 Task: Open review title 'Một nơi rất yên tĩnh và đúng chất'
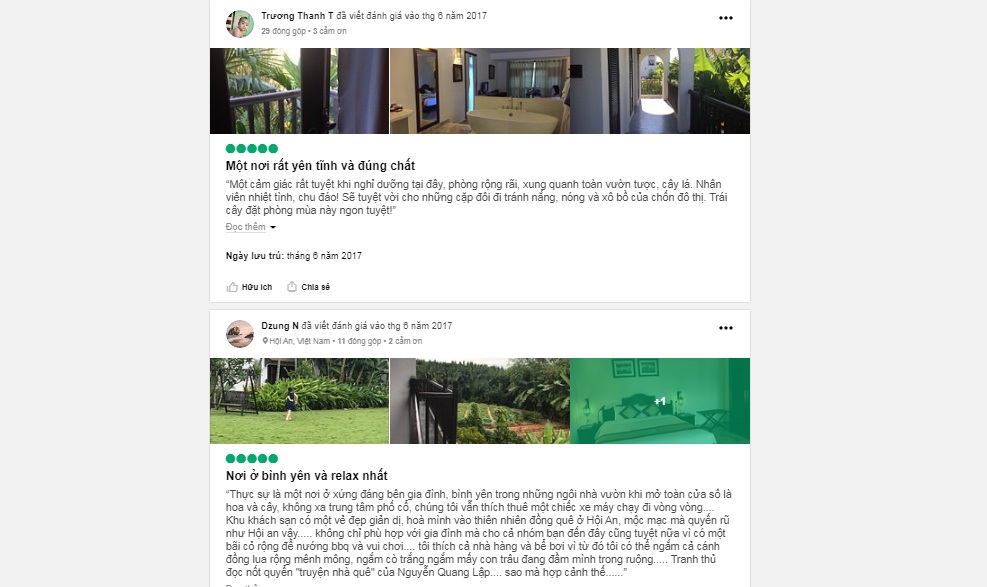[320, 166]
